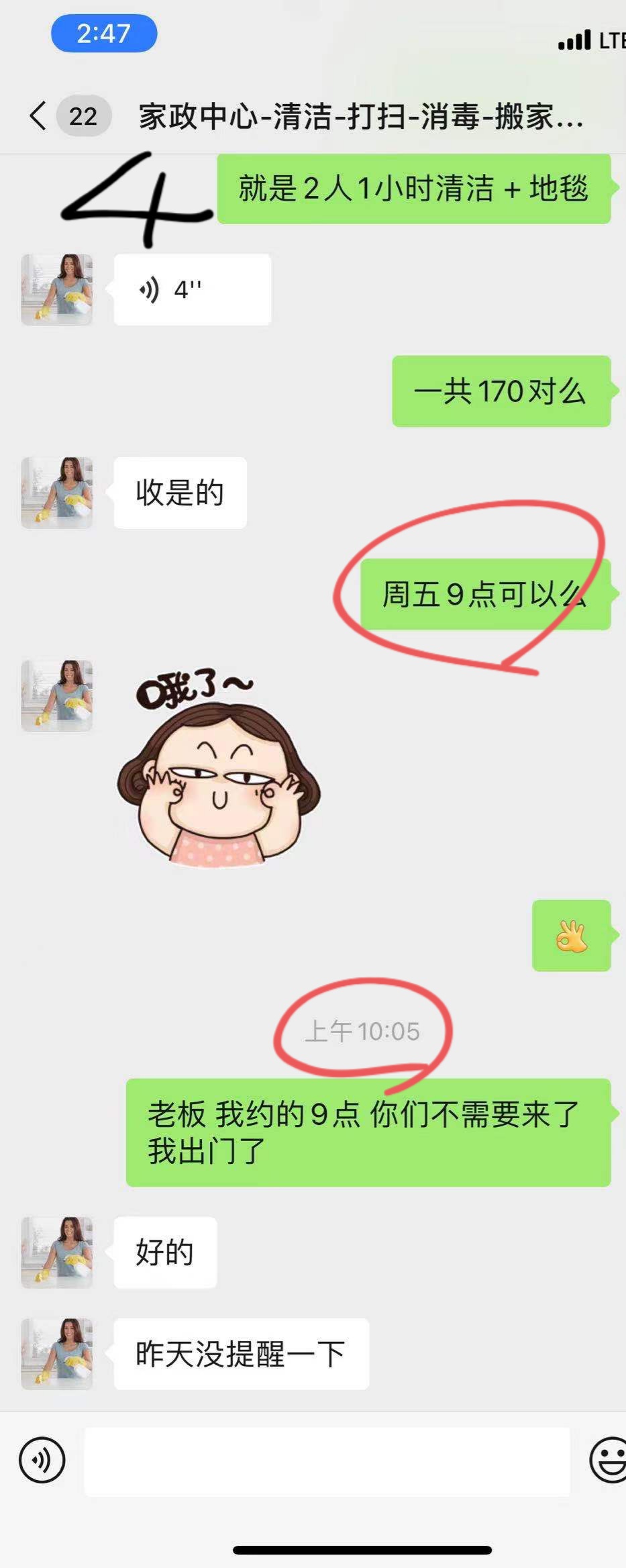
Task: Tap the 哦了~ girl sticker
Action: click(x=221, y=765)
